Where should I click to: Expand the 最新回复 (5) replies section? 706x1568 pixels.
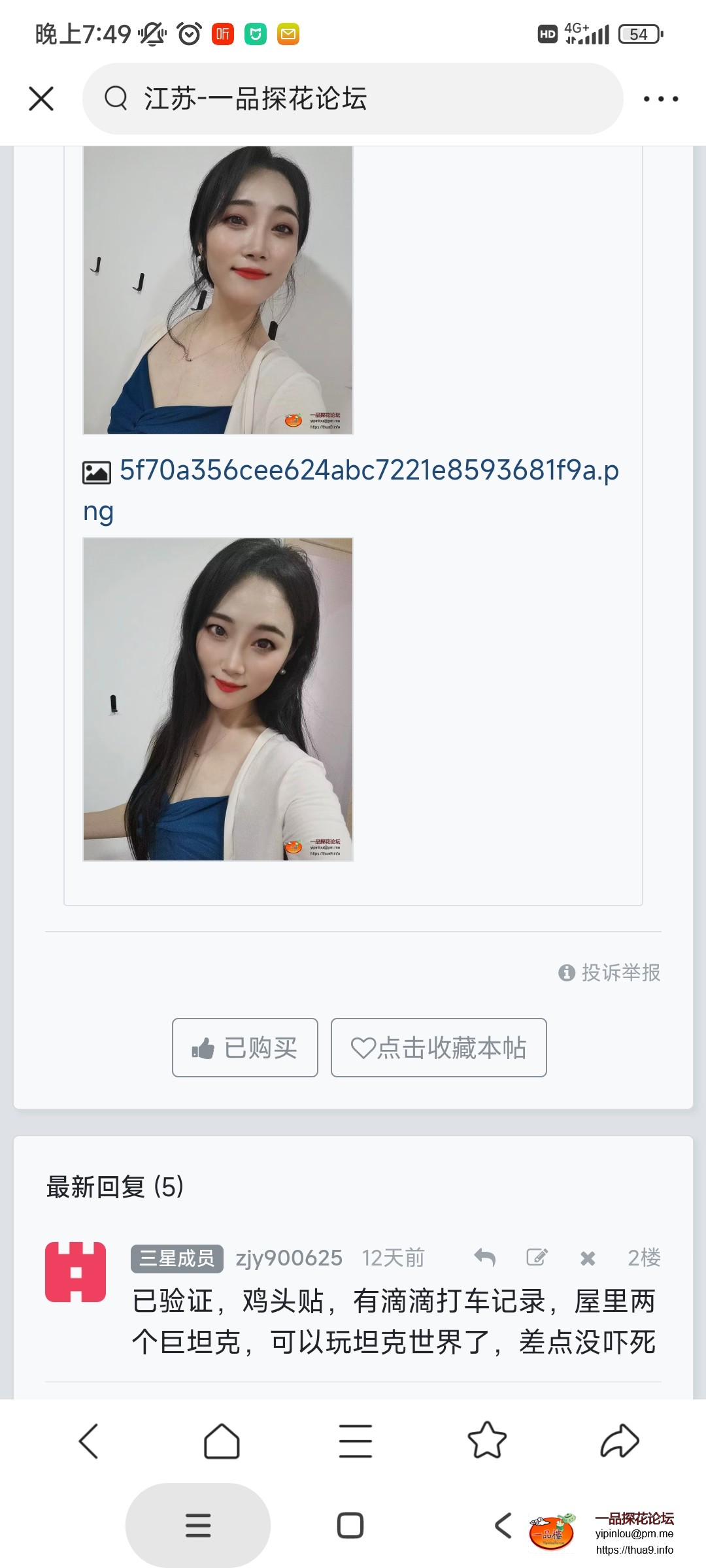(x=113, y=1187)
